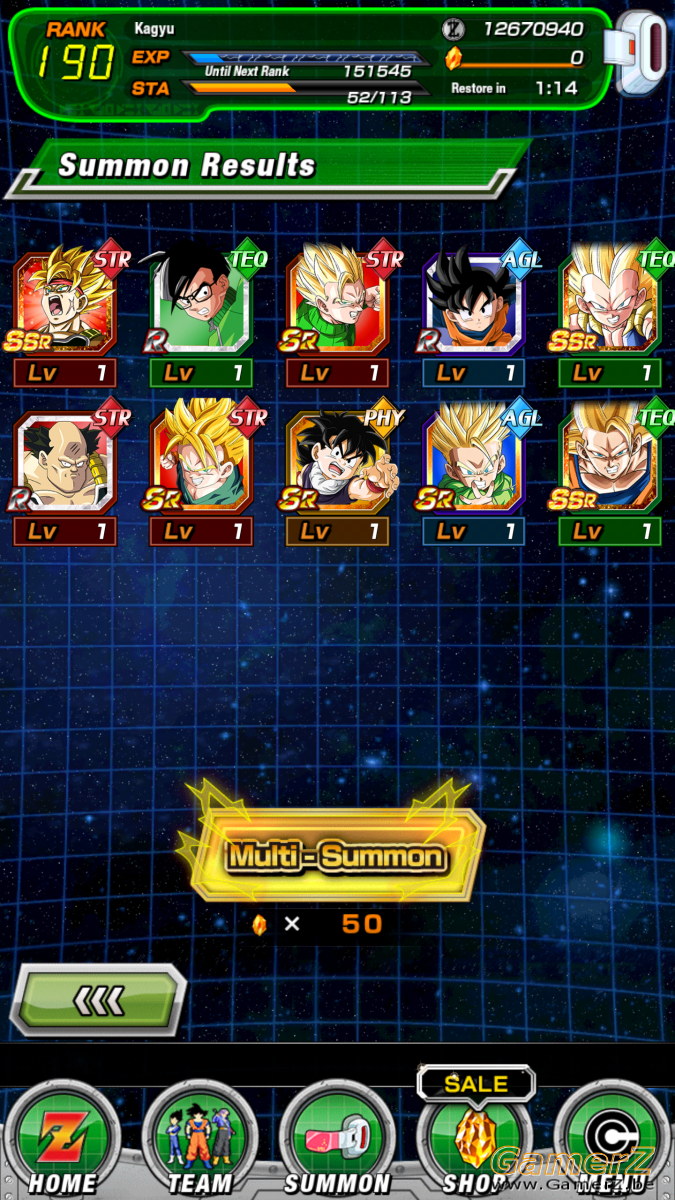Tap the Multi-Summon button
This screenshot has width=675, height=1200.
click(x=335, y=855)
